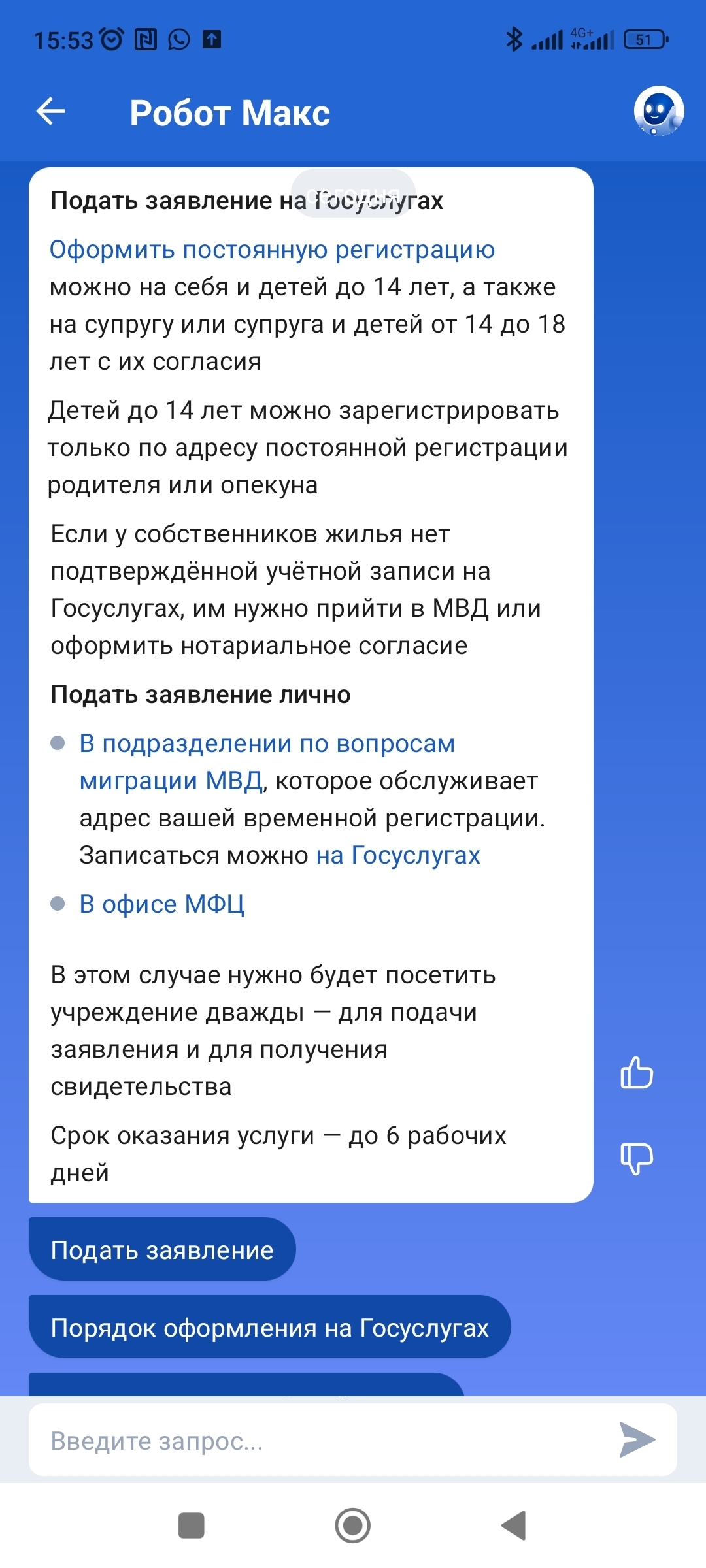706x1568 pixels.
Task: Tap the 'Подать заявление' button
Action: (x=162, y=1250)
